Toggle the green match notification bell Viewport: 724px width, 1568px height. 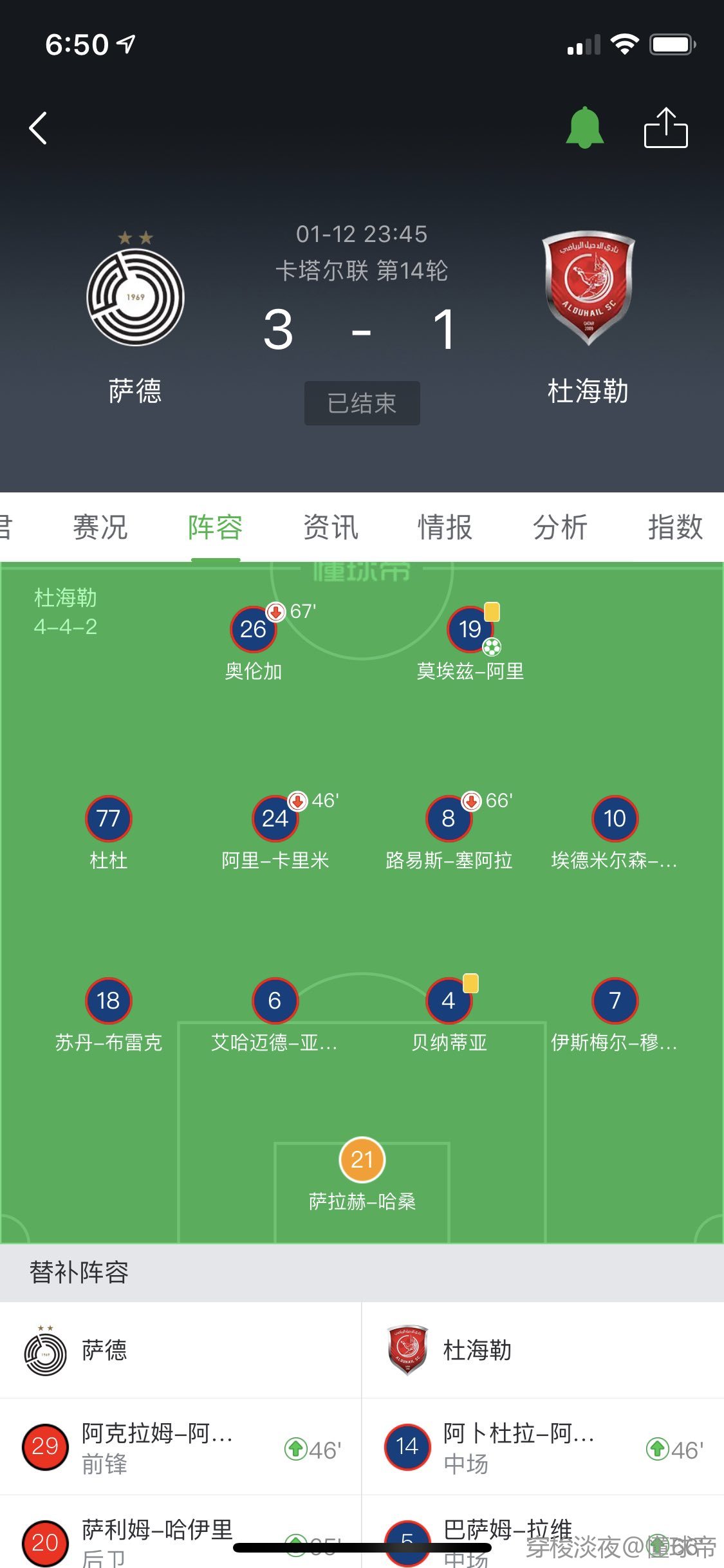584,127
